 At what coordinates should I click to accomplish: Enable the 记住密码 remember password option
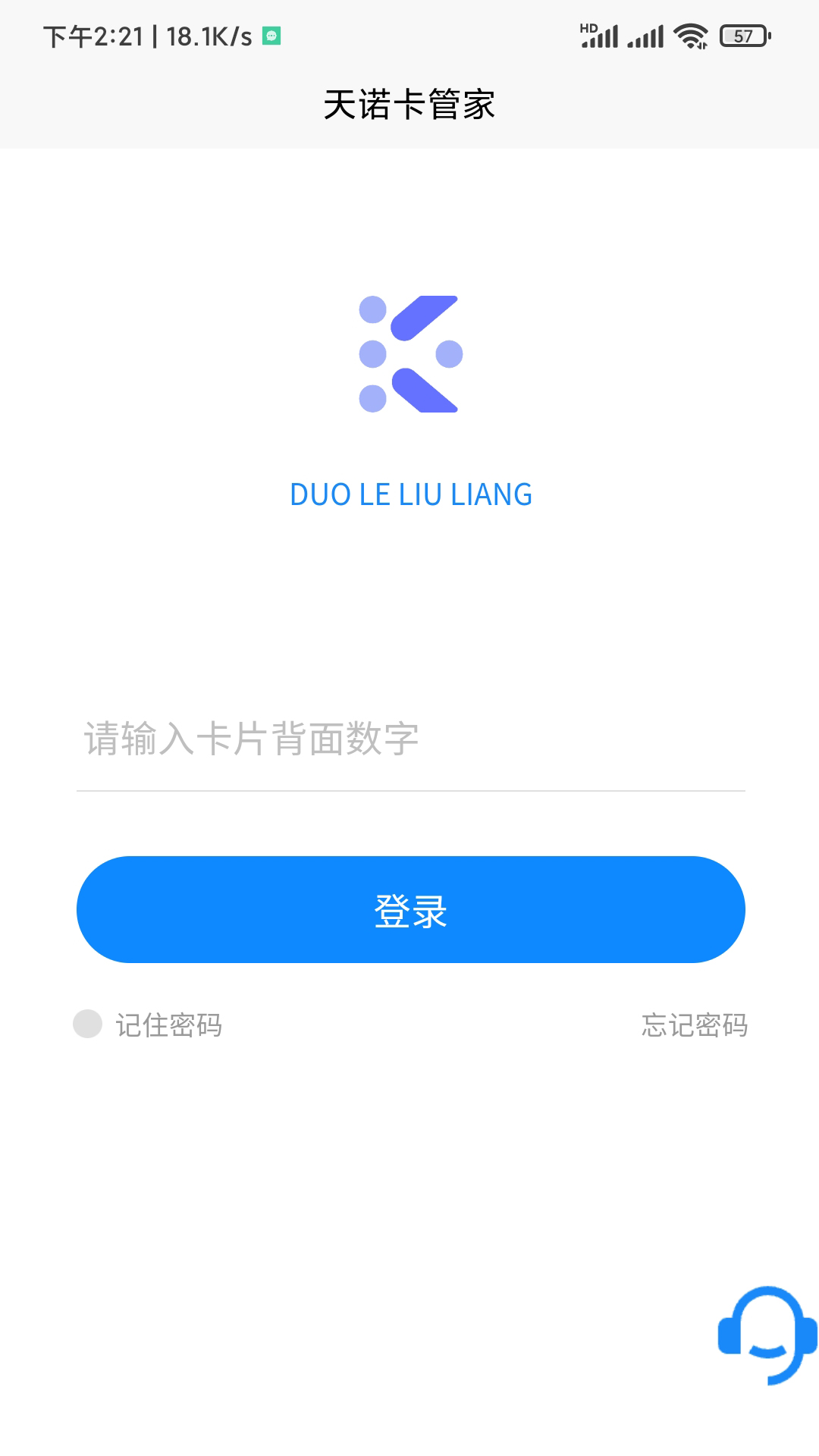[88, 1024]
